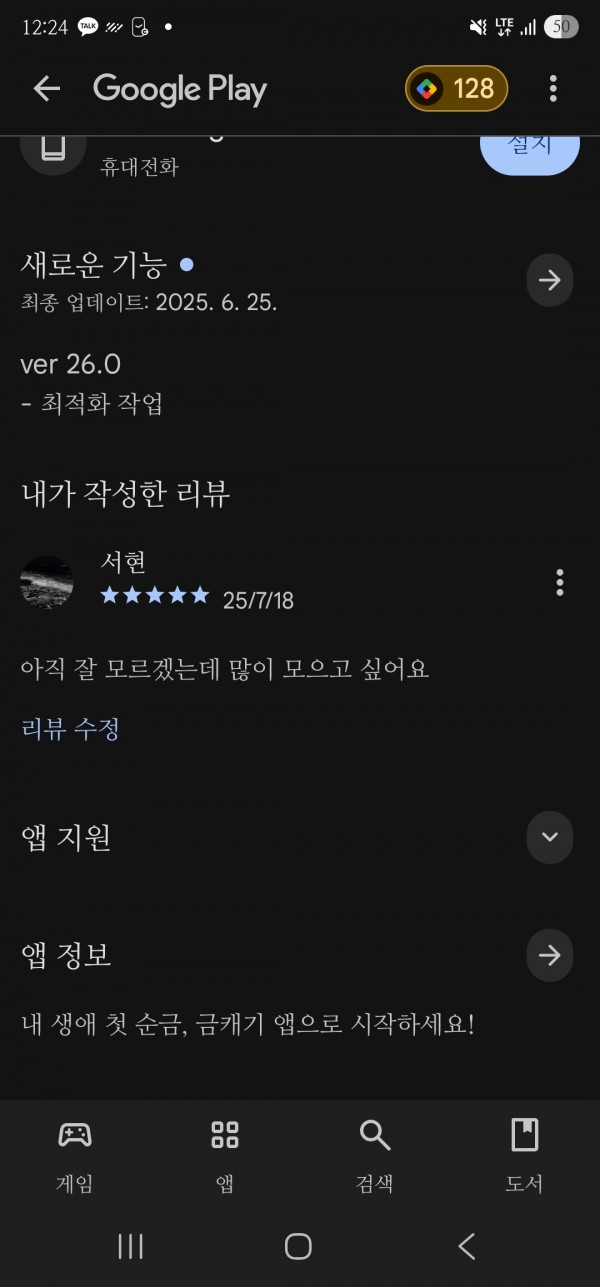Go back using the app bar arrow
Screen dimensions: 600x1287
(x=47, y=89)
